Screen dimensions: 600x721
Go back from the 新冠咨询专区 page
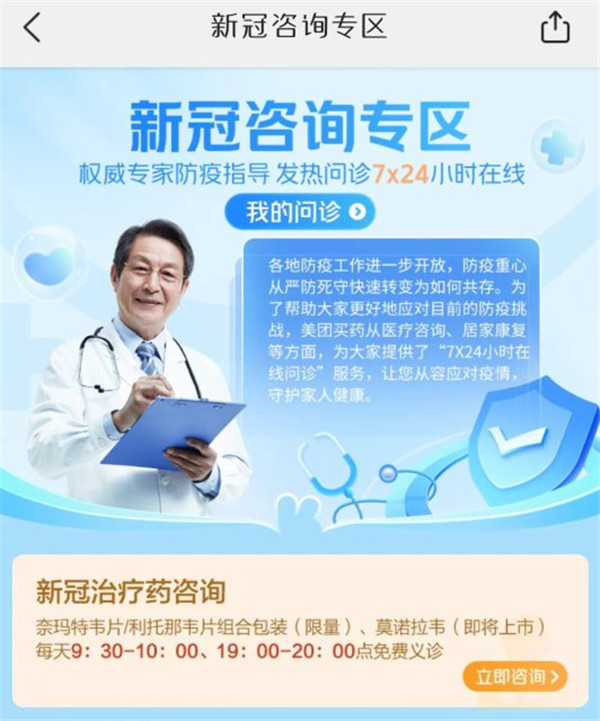click(x=33, y=27)
